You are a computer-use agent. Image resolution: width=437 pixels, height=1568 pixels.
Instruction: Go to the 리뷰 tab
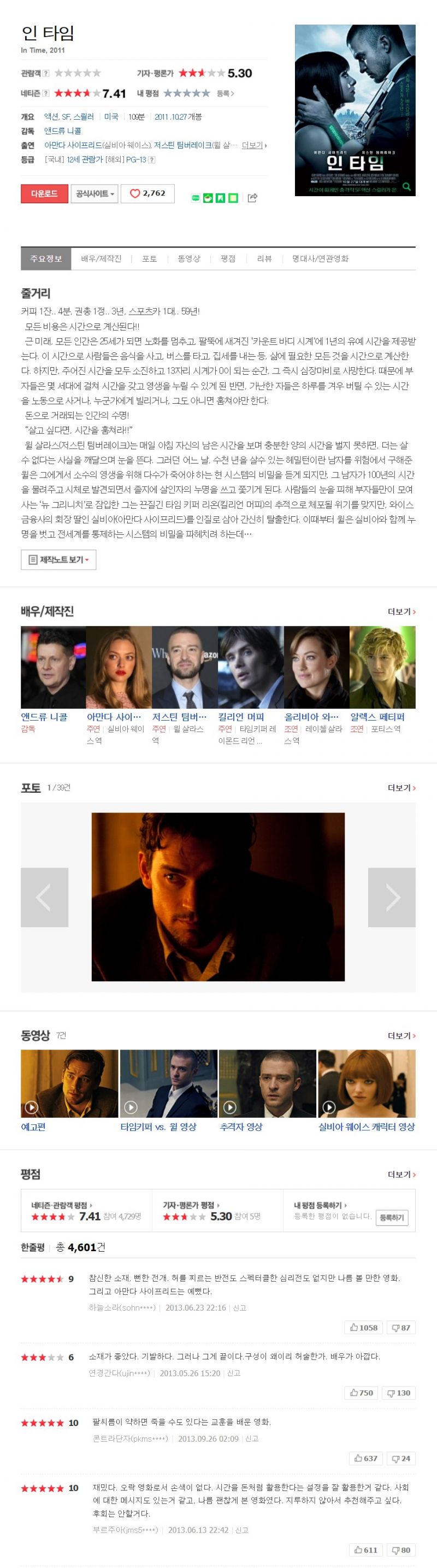click(x=264, y=259)
